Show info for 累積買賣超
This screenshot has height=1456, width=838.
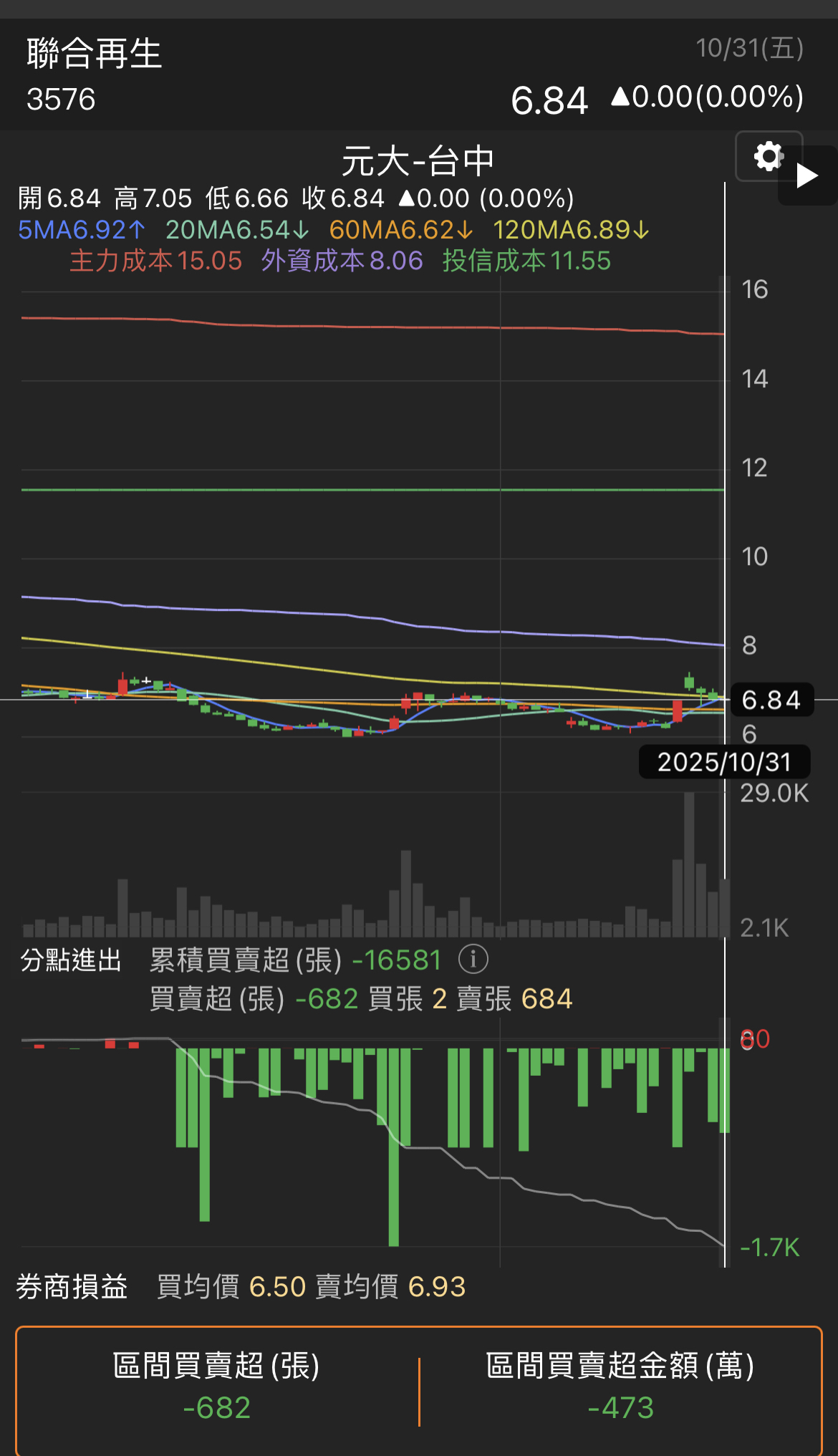473,959
